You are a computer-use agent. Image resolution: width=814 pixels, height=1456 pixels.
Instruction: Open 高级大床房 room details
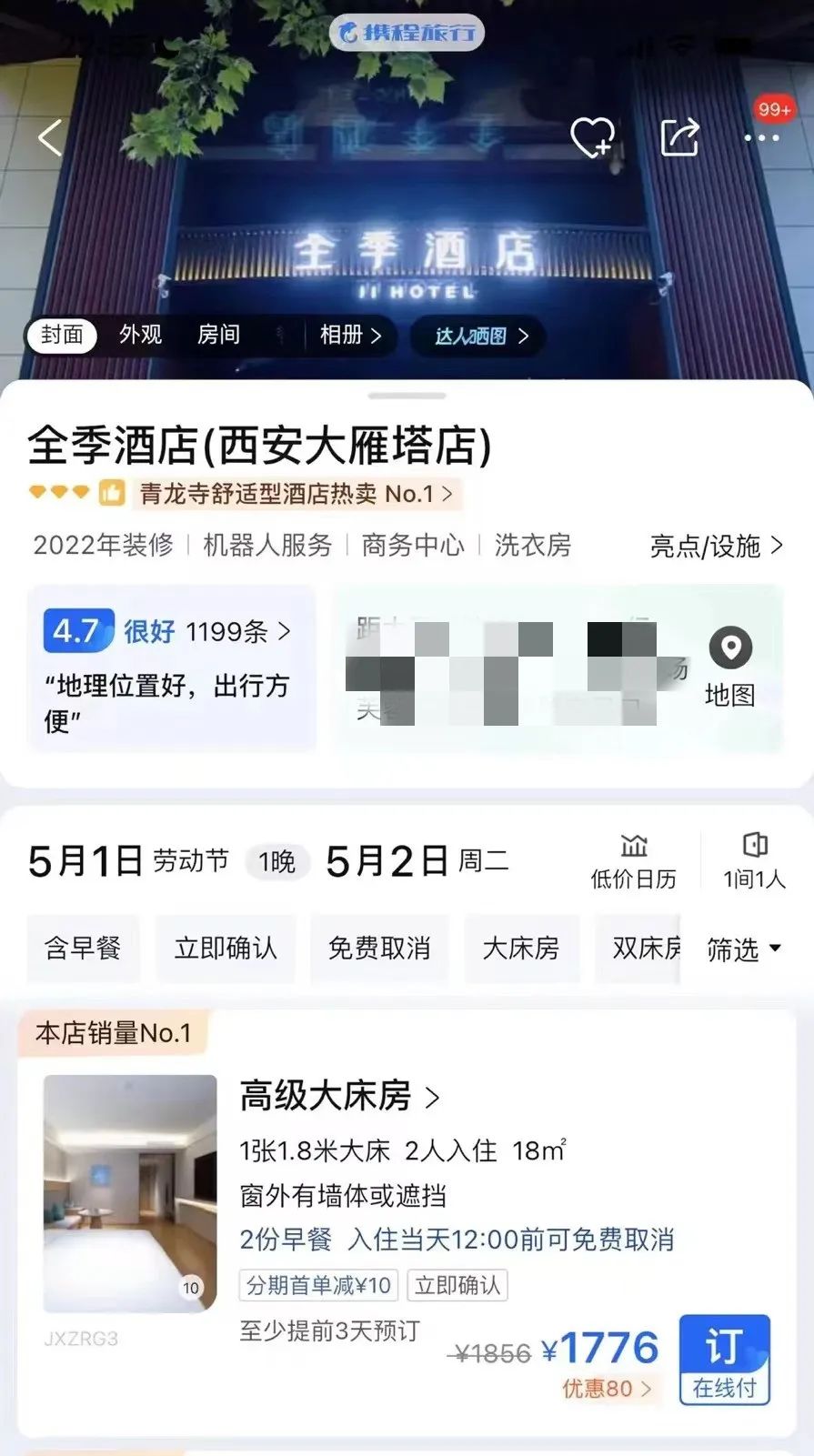click(338, 1096)
